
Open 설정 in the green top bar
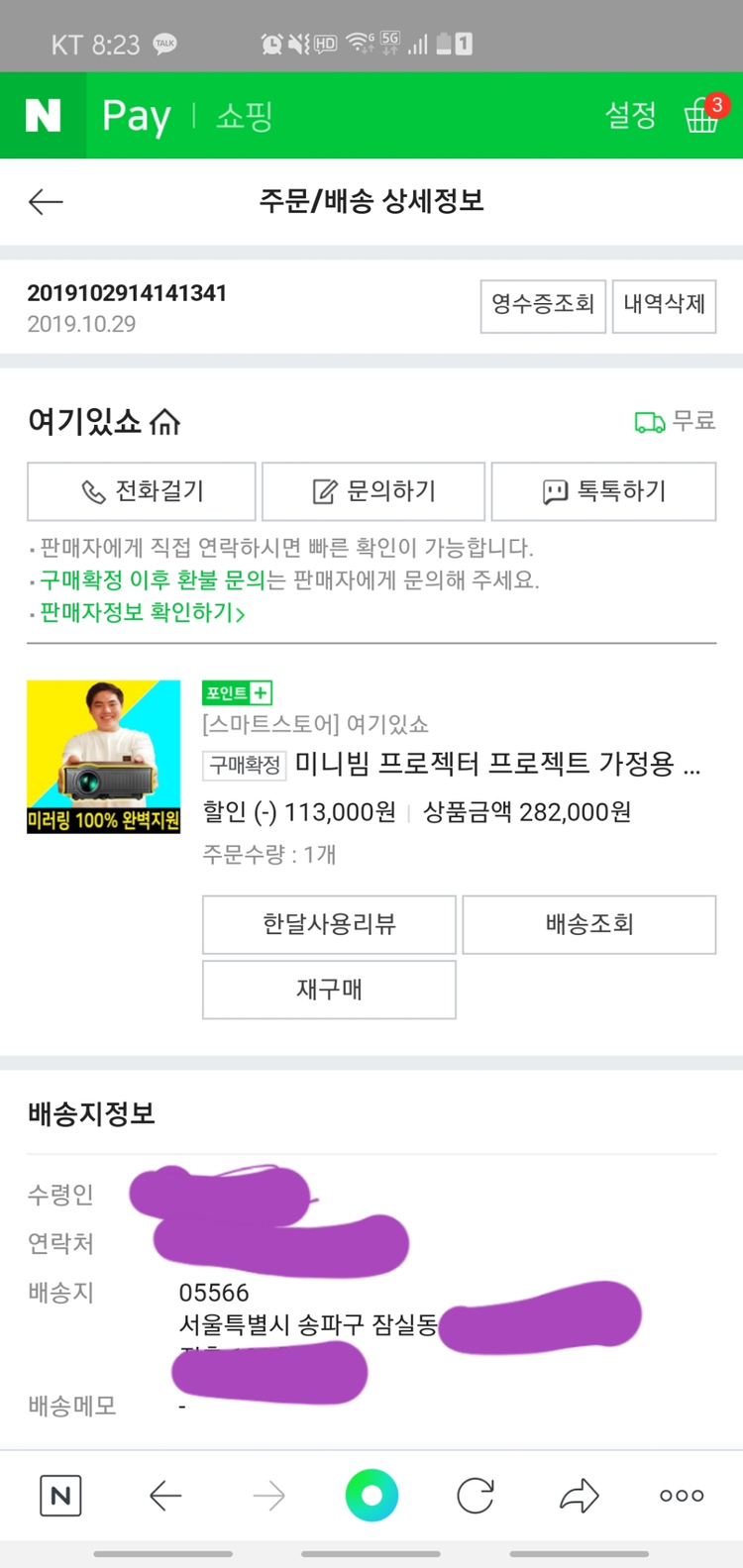click(x=631, y=115)
